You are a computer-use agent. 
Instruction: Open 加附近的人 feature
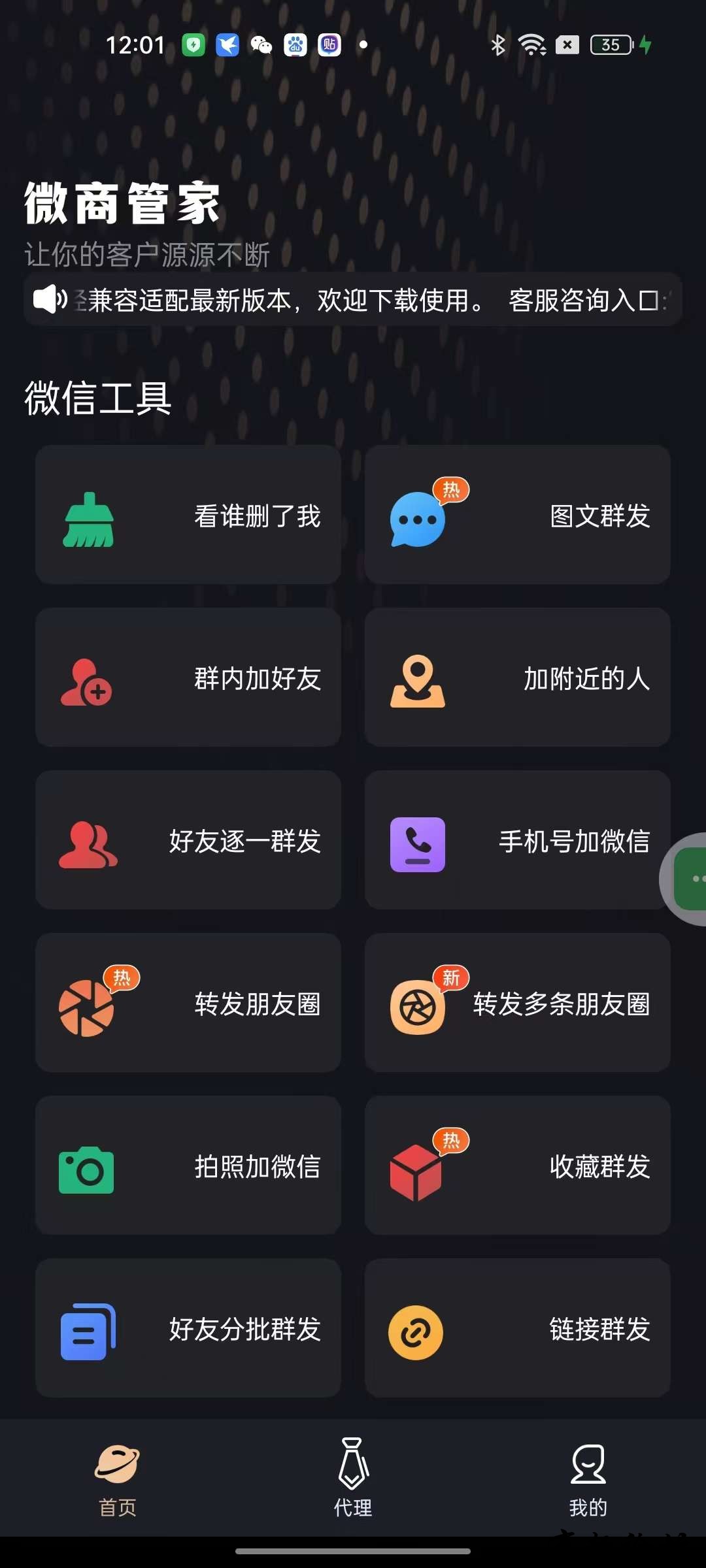[x=517, y=678]
